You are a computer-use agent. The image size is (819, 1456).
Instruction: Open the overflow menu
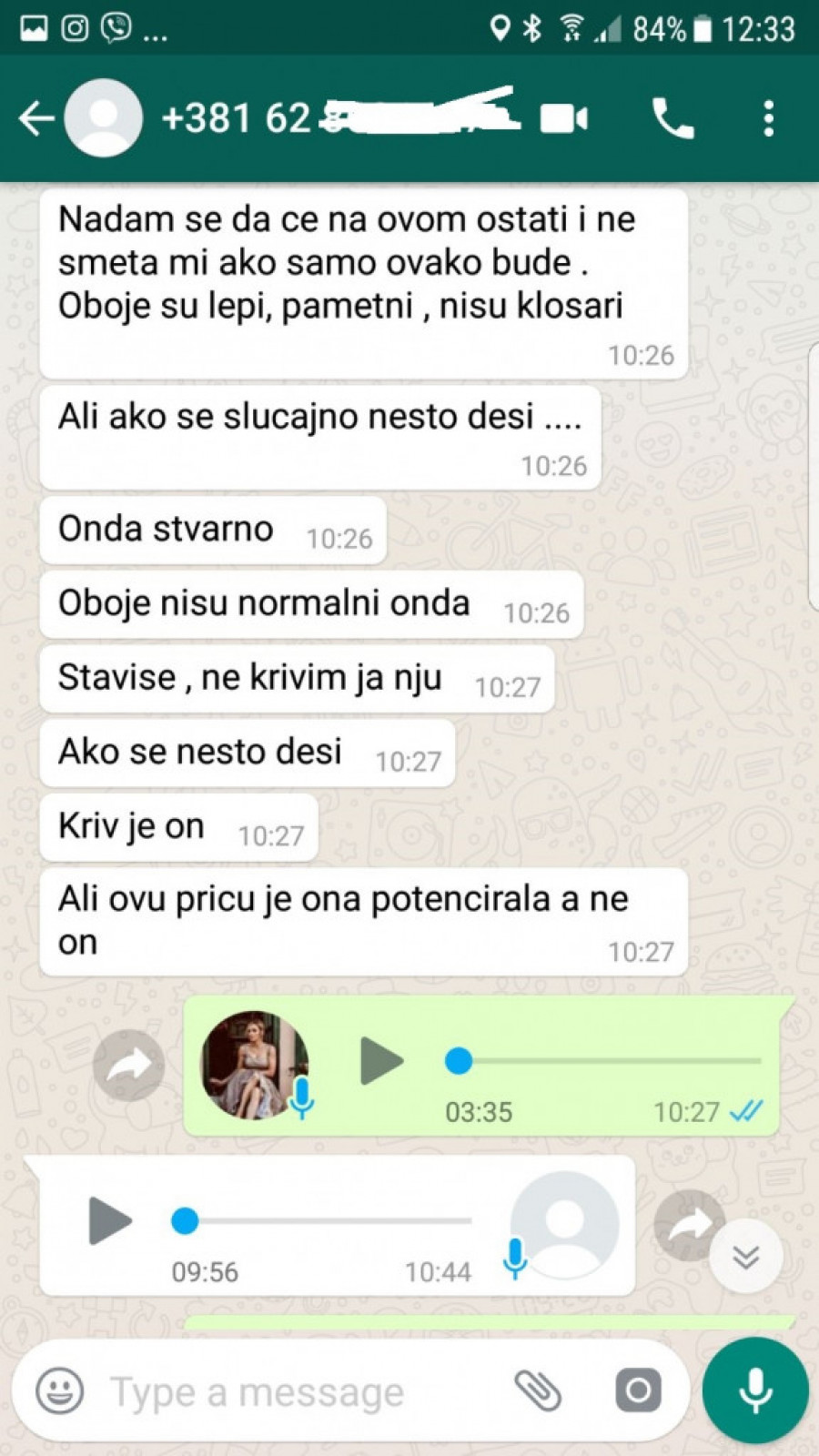[769, 119]
